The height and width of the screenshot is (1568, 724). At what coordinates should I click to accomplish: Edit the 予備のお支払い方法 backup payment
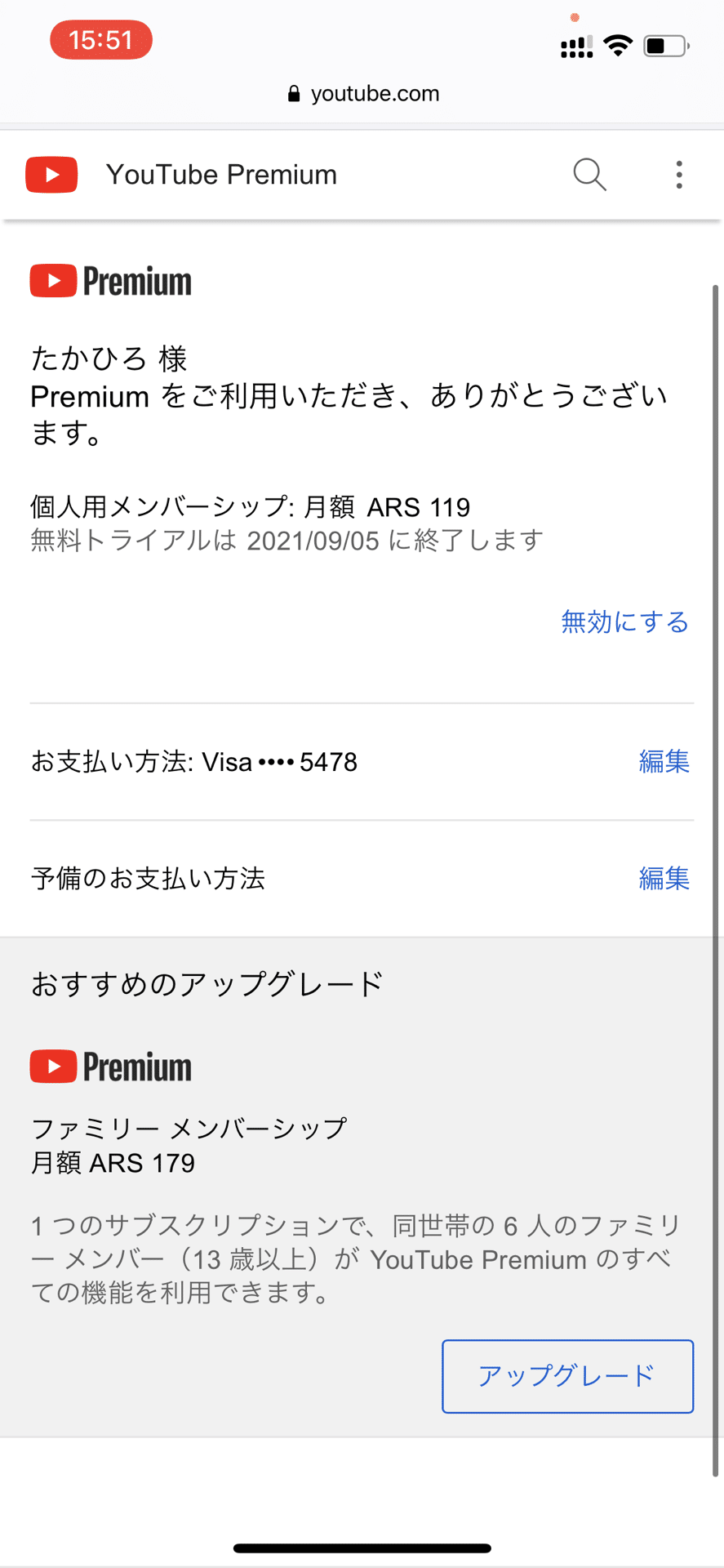[x=664, y=879]
